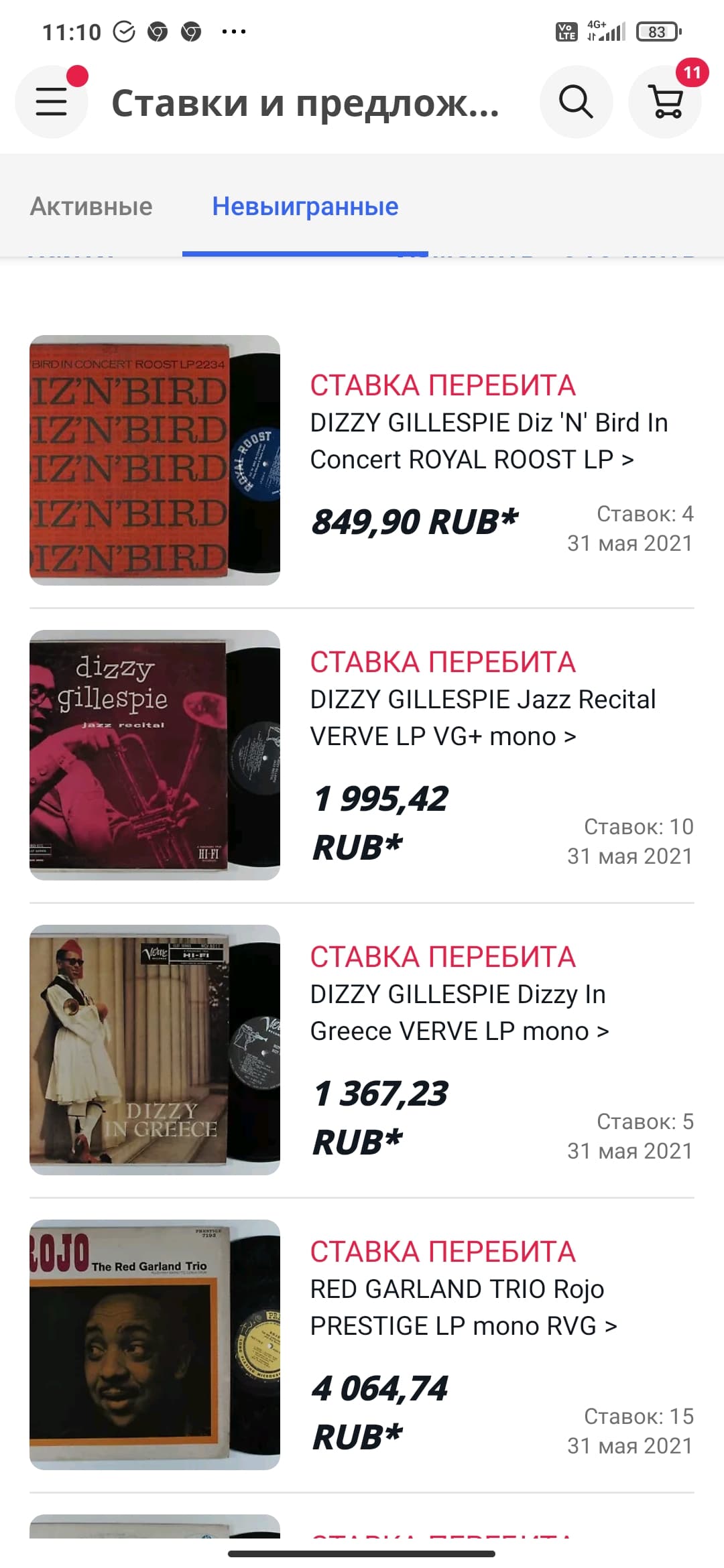This screenshot has height=1568, width=724.
Task: Open Red Garland Trio Rojo listing link
Action: (463, 1307)
